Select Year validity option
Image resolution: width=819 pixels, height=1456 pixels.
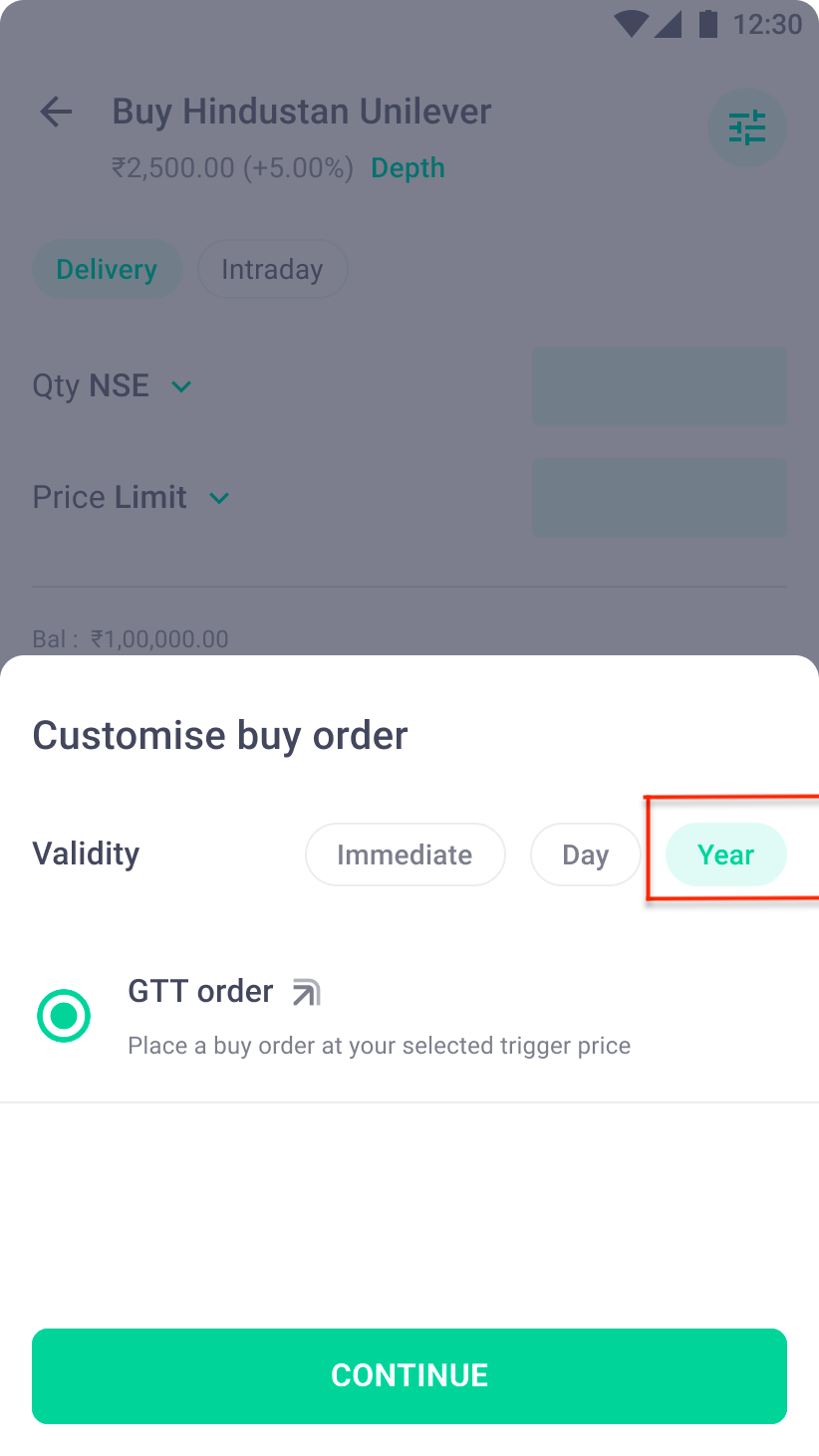click(725, 853)
